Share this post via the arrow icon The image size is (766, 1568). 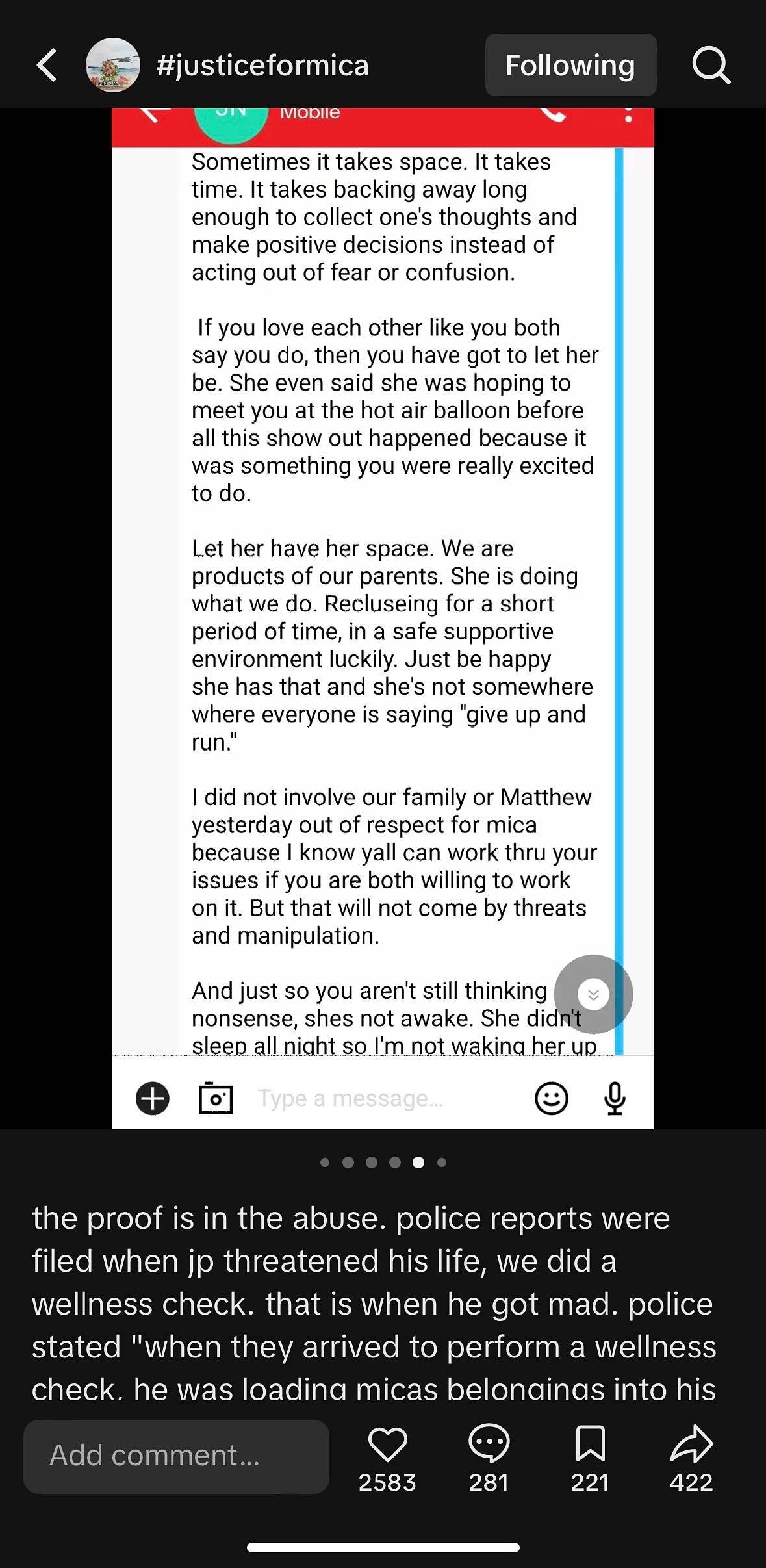click(x=691, y=1445)
